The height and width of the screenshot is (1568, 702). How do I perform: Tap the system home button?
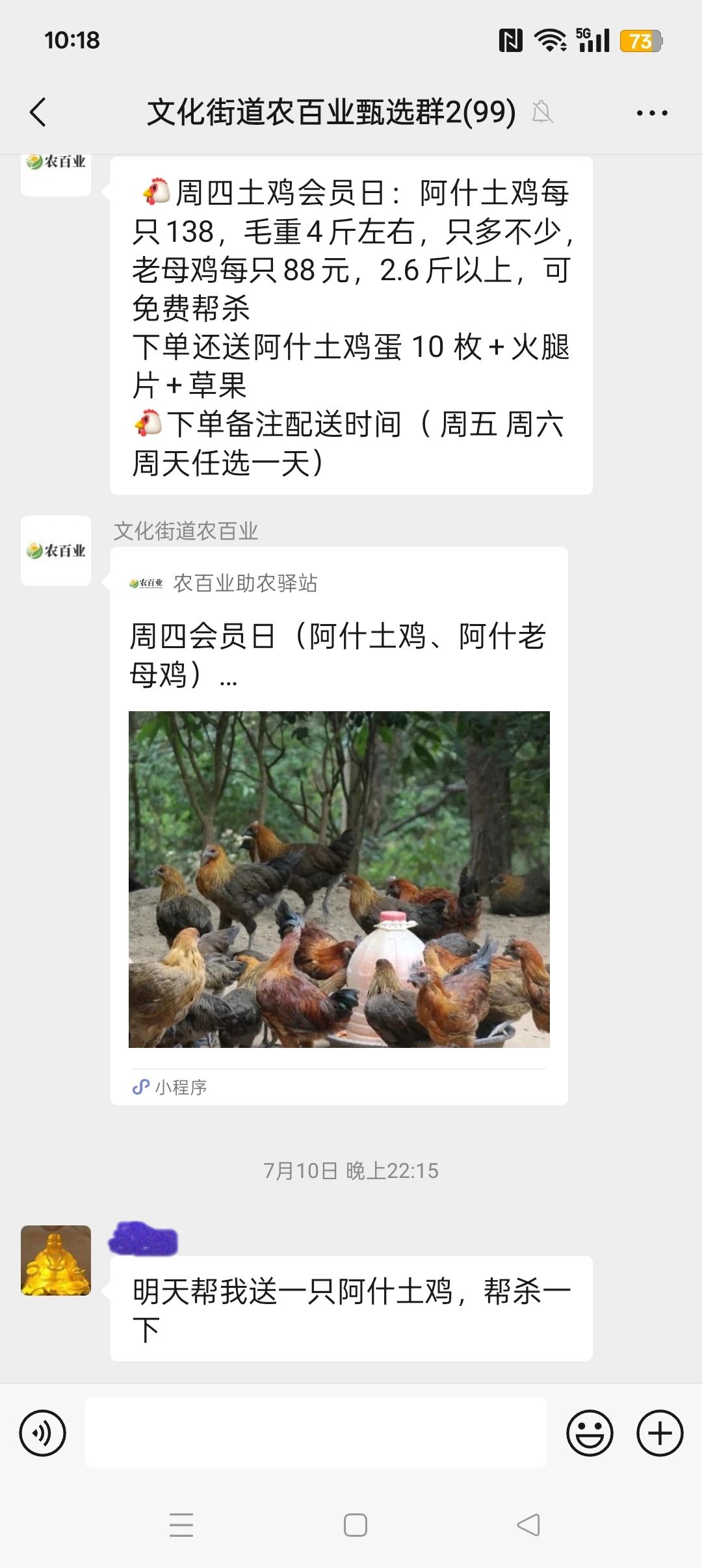tap(355, 1525)
